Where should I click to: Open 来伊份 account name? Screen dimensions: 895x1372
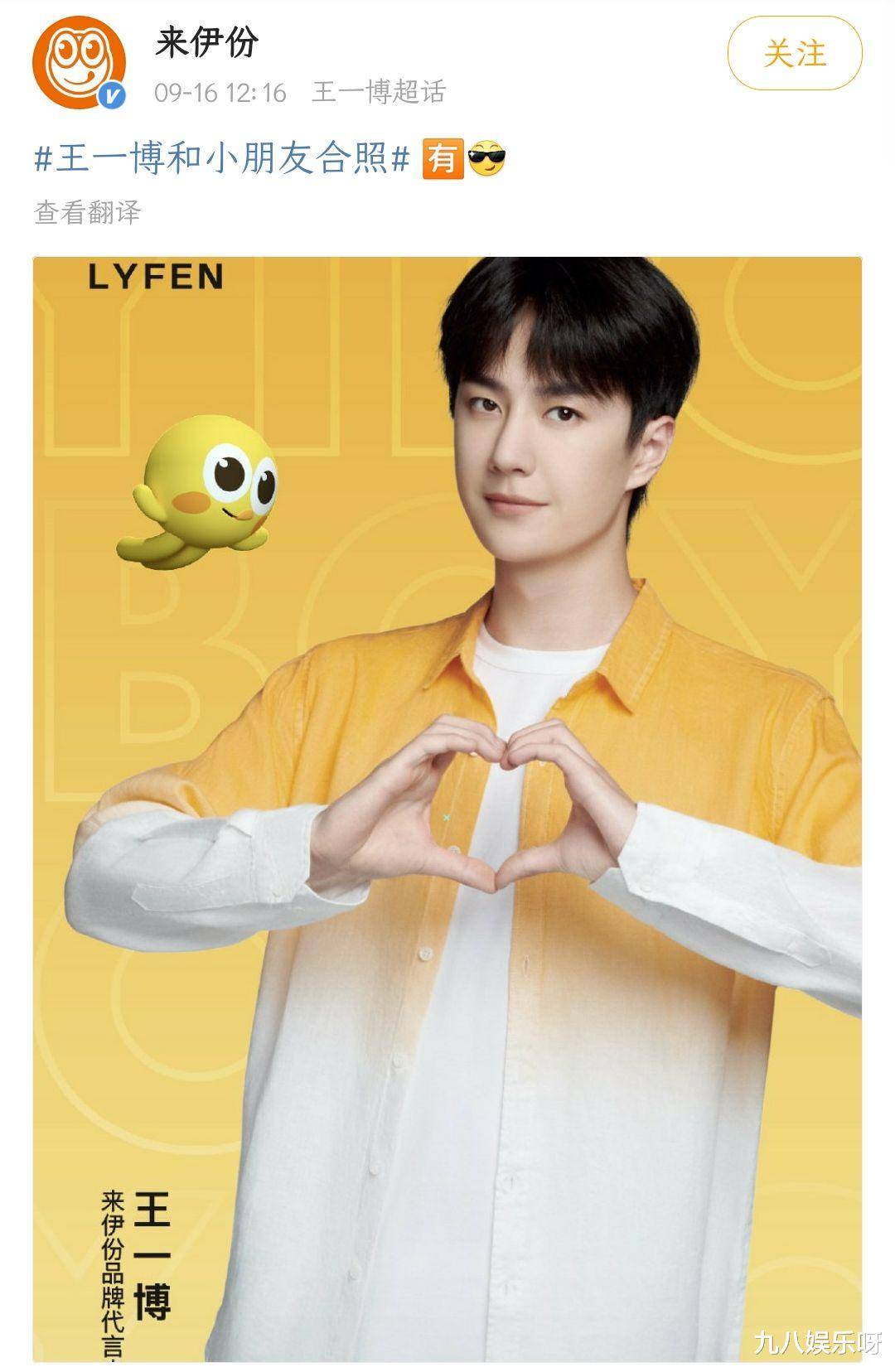click(207, 41)
